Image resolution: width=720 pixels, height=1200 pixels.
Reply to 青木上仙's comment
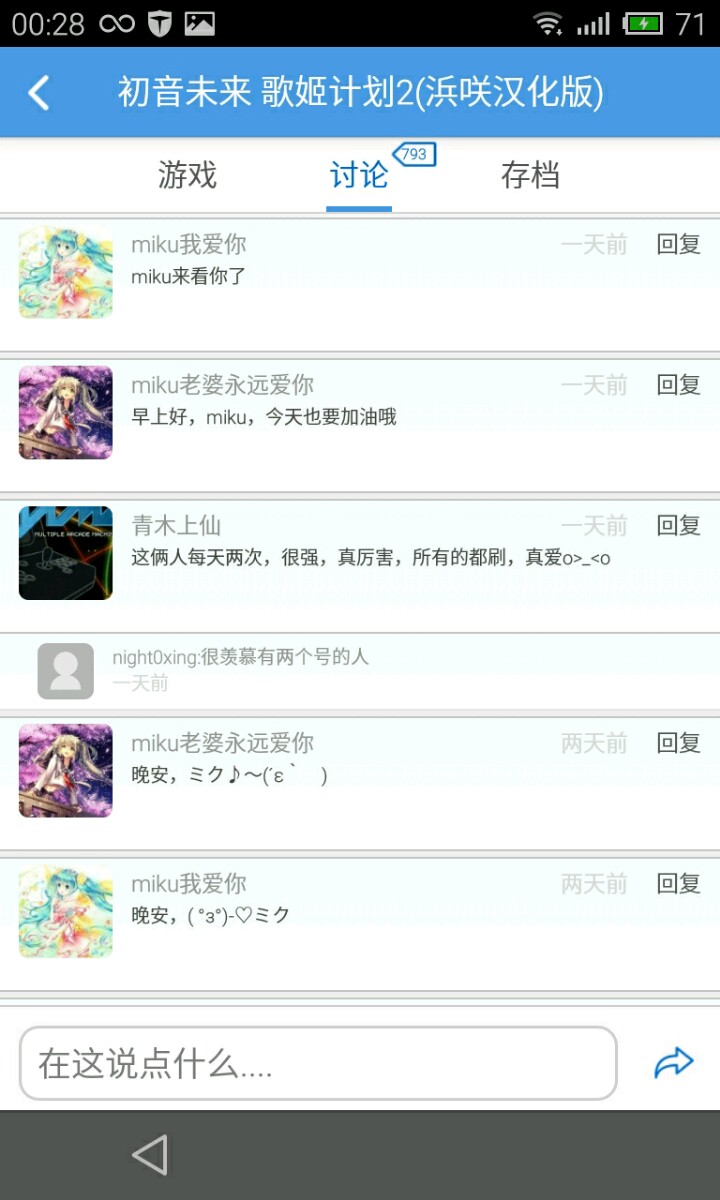(x=678, y=525)
